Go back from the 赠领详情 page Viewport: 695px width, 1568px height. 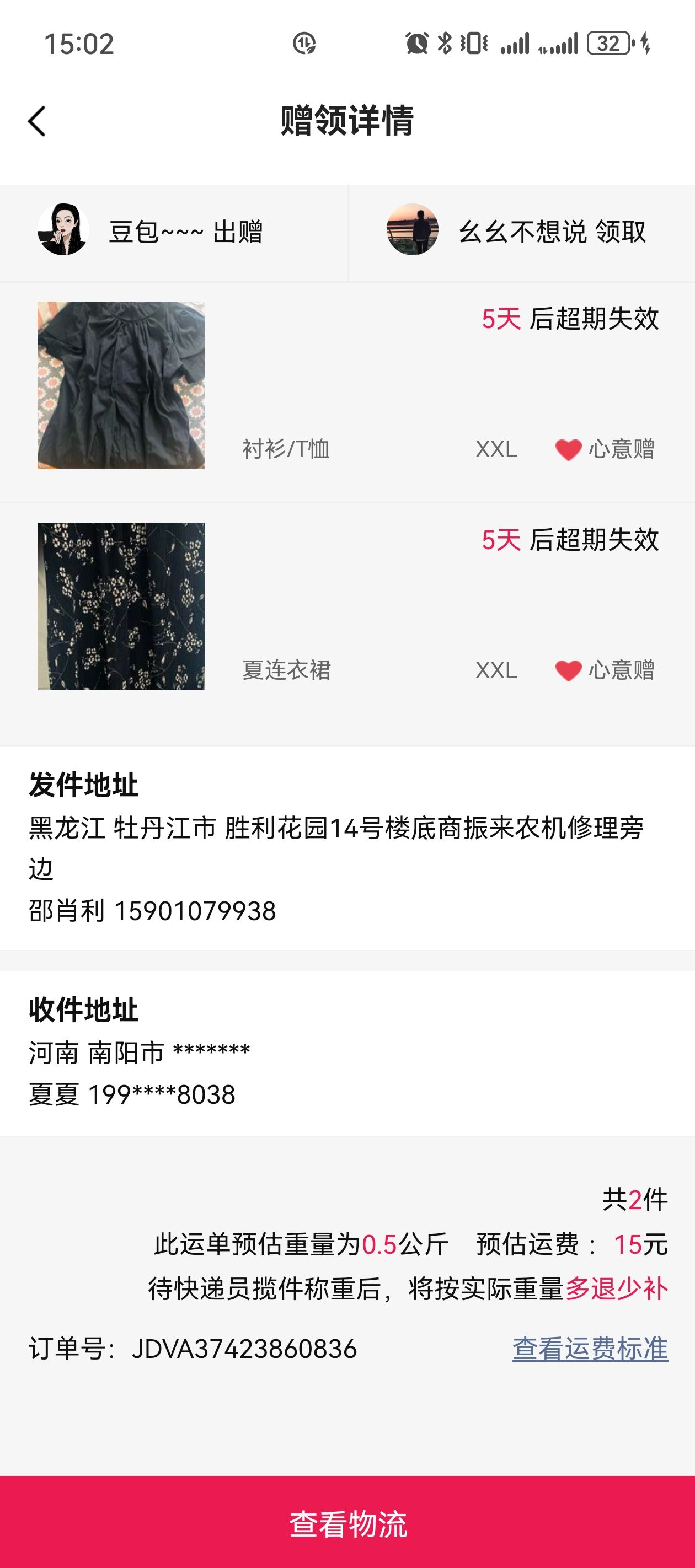pos(36,121)
